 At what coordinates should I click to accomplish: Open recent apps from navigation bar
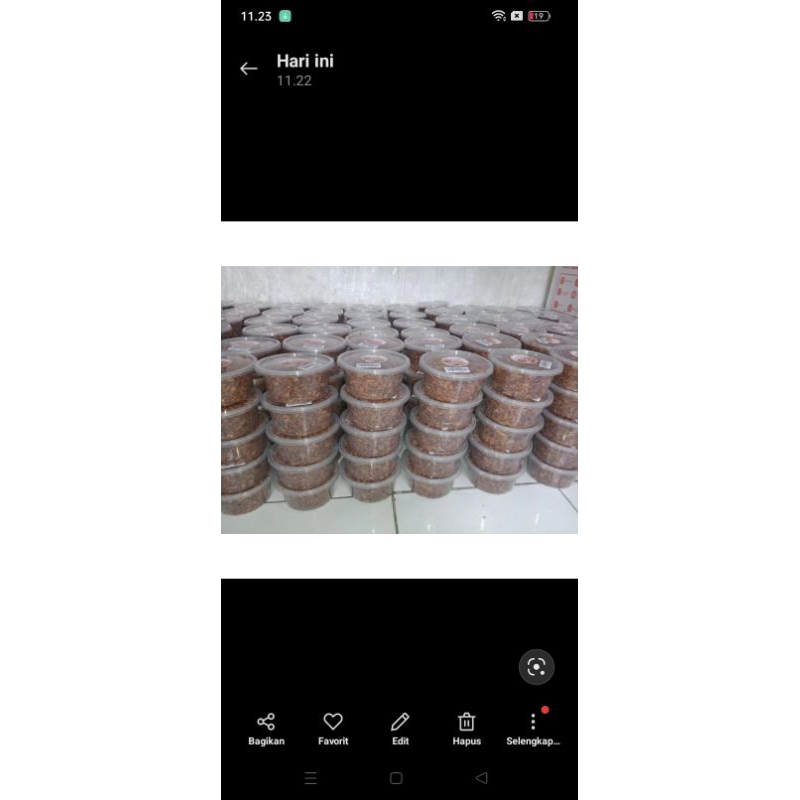click(x=310, y=778)
